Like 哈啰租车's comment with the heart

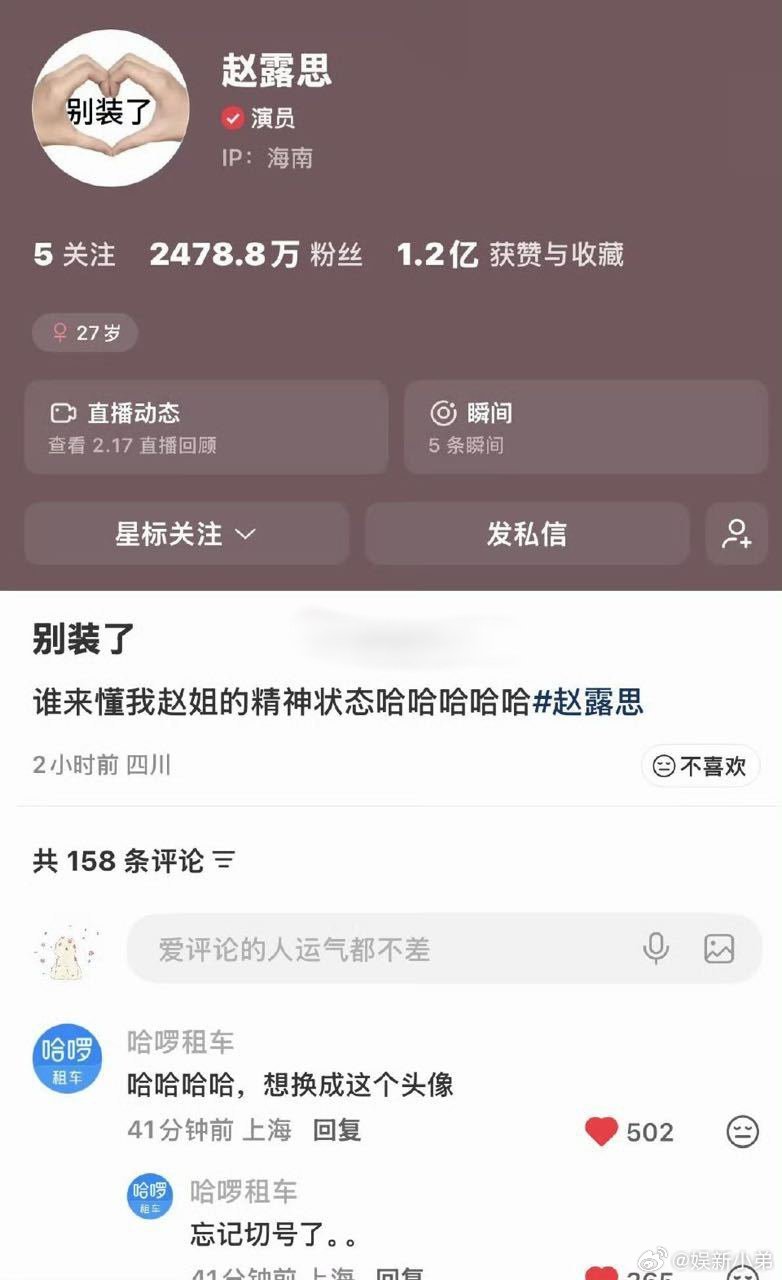pyautogui.click(x=600, y=1131)
